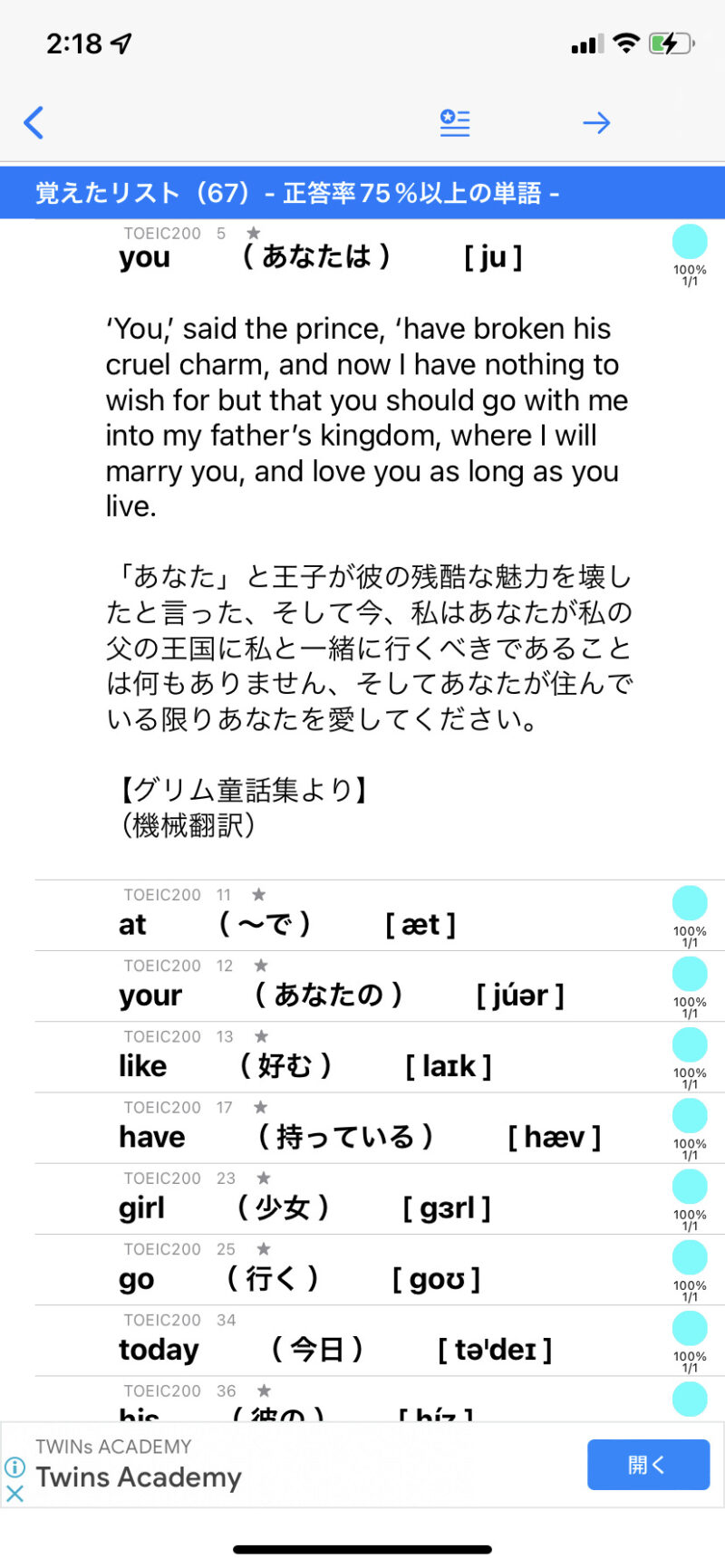Go back using the top-left arrow
The width and height of the screenshot is (725, 1568).
click(x=34, y=122)
